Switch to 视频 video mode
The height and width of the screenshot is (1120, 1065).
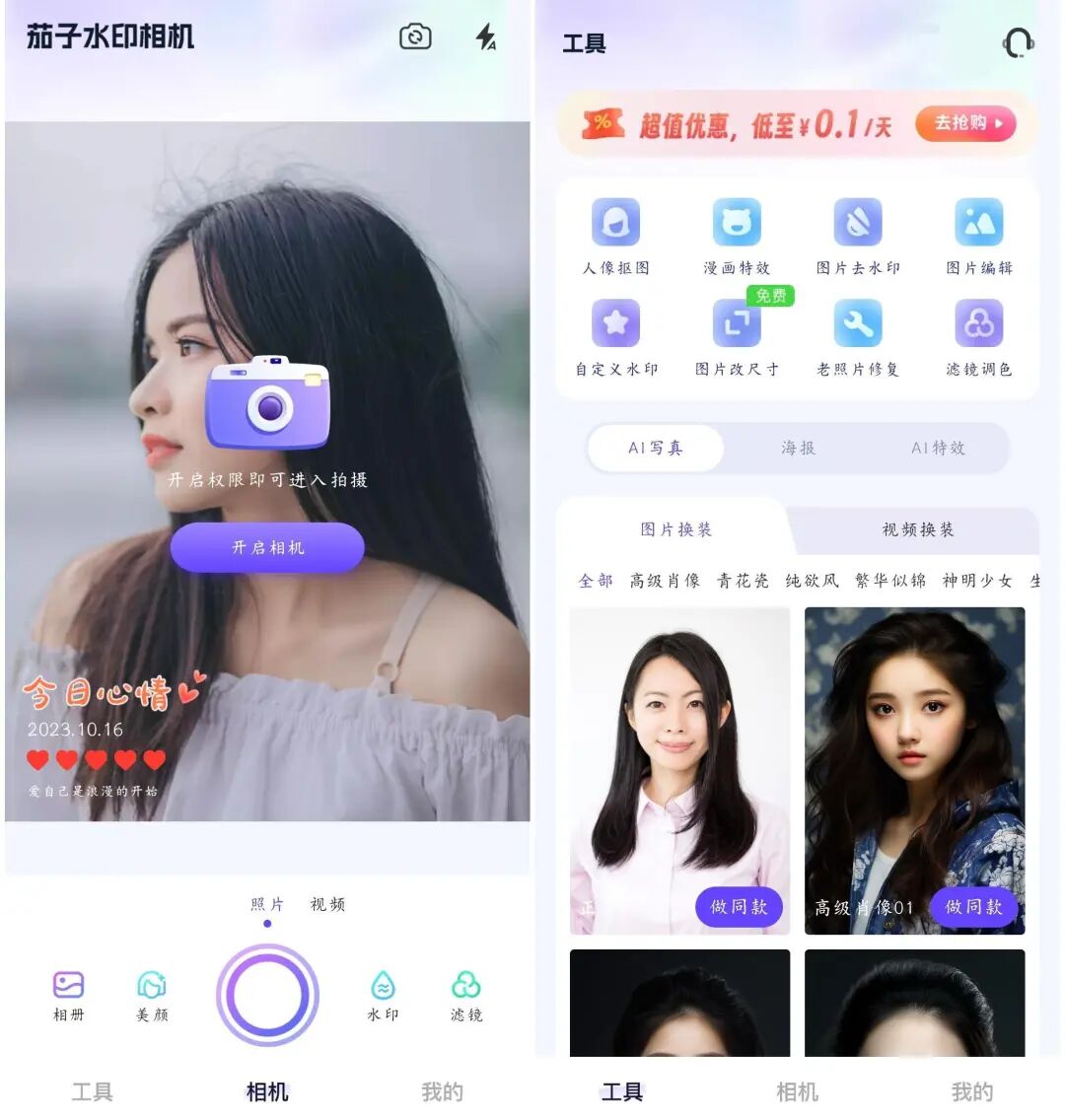coord(327,904)
